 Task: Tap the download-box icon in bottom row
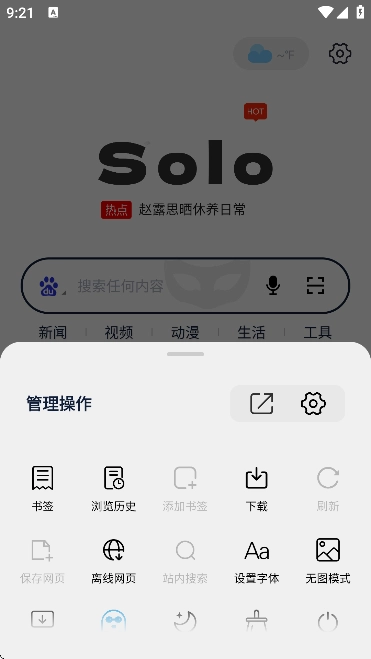pos(42,619)
